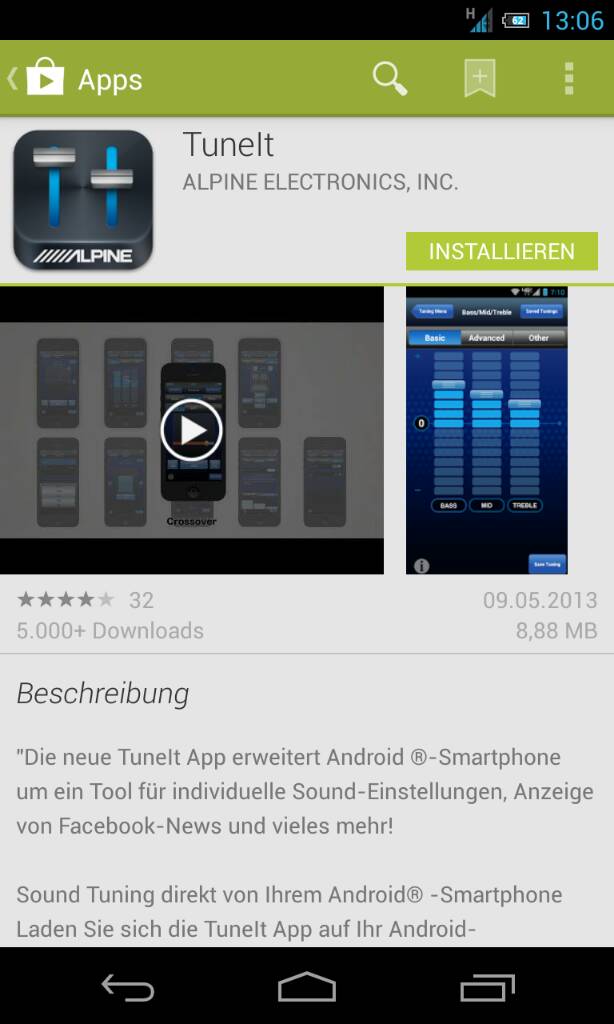This screenshot has height=1024, width=614.
Task: Go back to Apps in Play Store
Action: click(x=75, y=79)
